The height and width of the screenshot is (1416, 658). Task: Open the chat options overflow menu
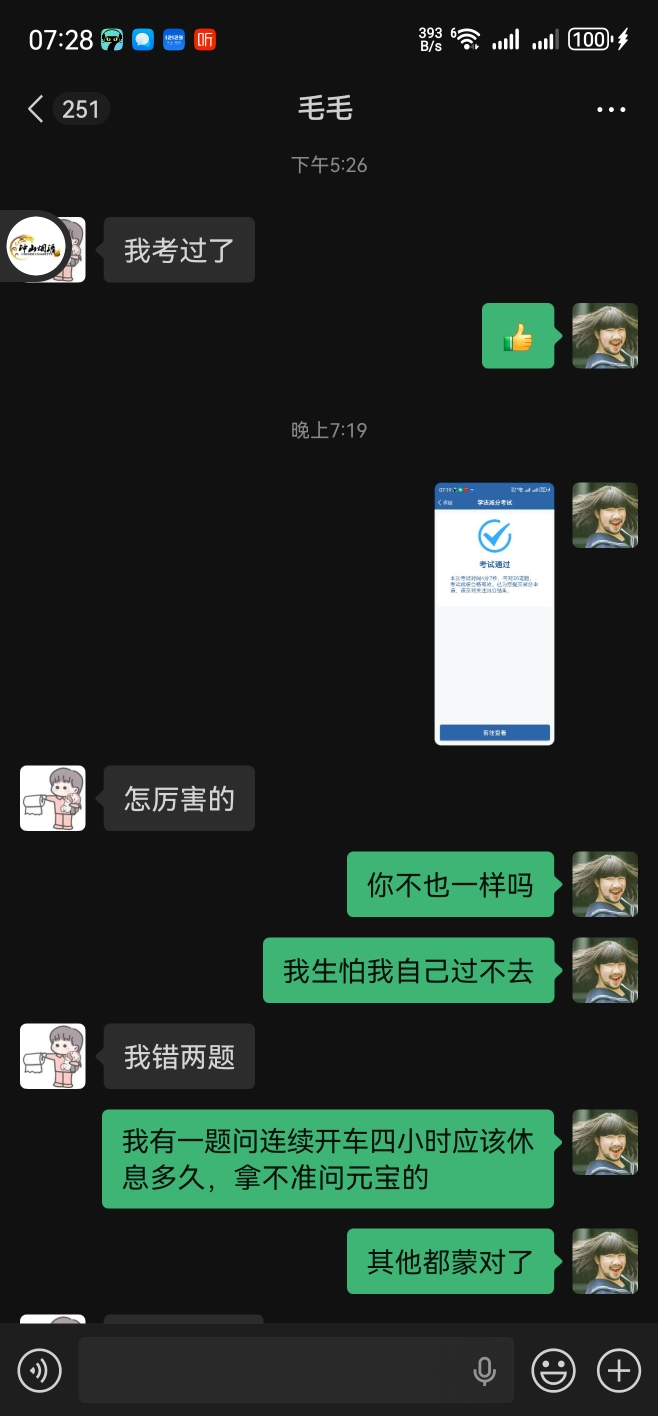pos(610,110)
